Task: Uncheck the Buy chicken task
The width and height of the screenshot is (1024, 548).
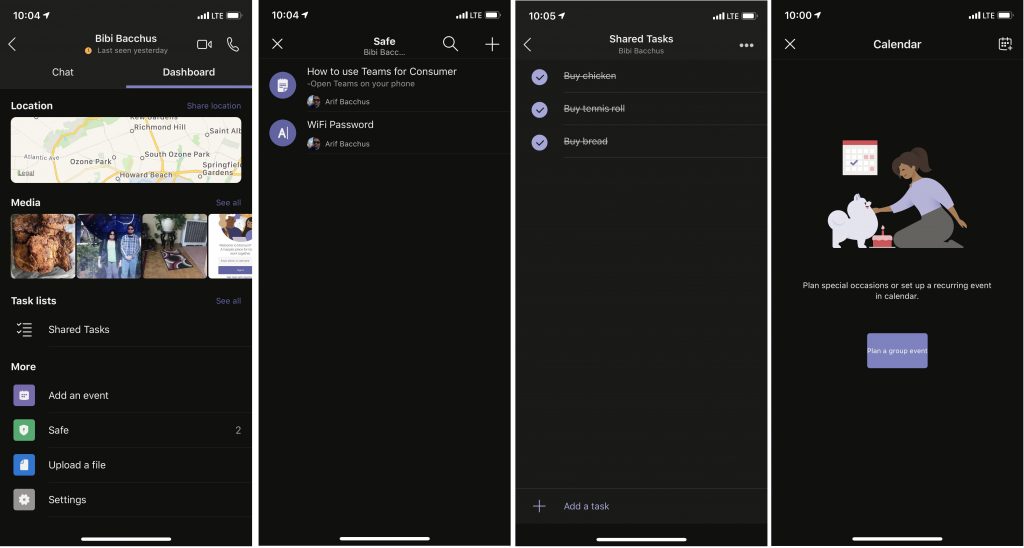Action: pos(539,77)
